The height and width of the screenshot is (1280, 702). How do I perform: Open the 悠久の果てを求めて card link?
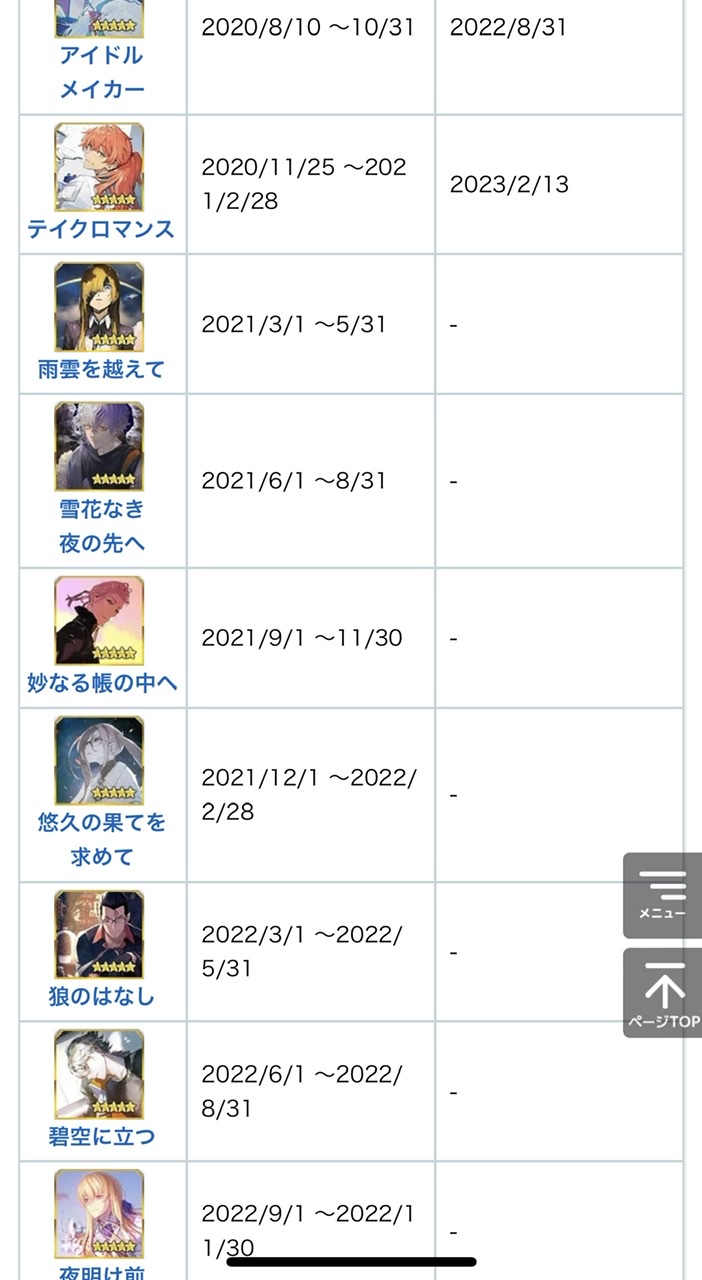(x=101, y=840)
